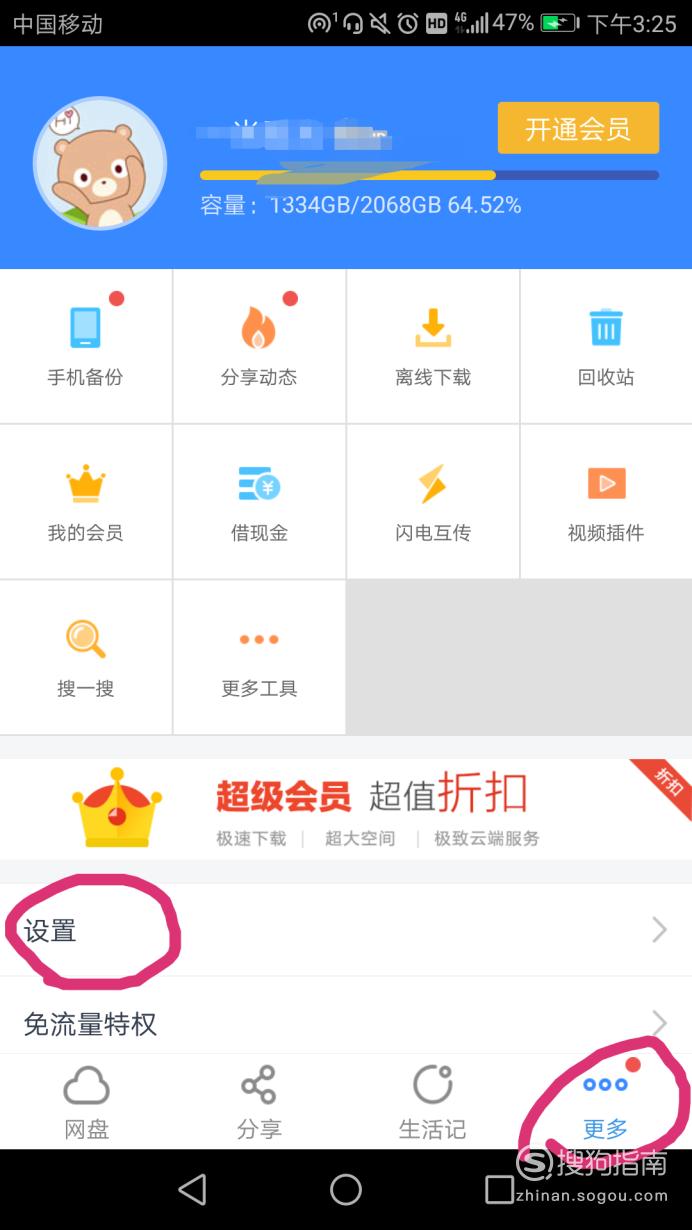This screenshot has height=1230, width=692.
Task: Select the 更多 tab
Action: (605, 1102)
